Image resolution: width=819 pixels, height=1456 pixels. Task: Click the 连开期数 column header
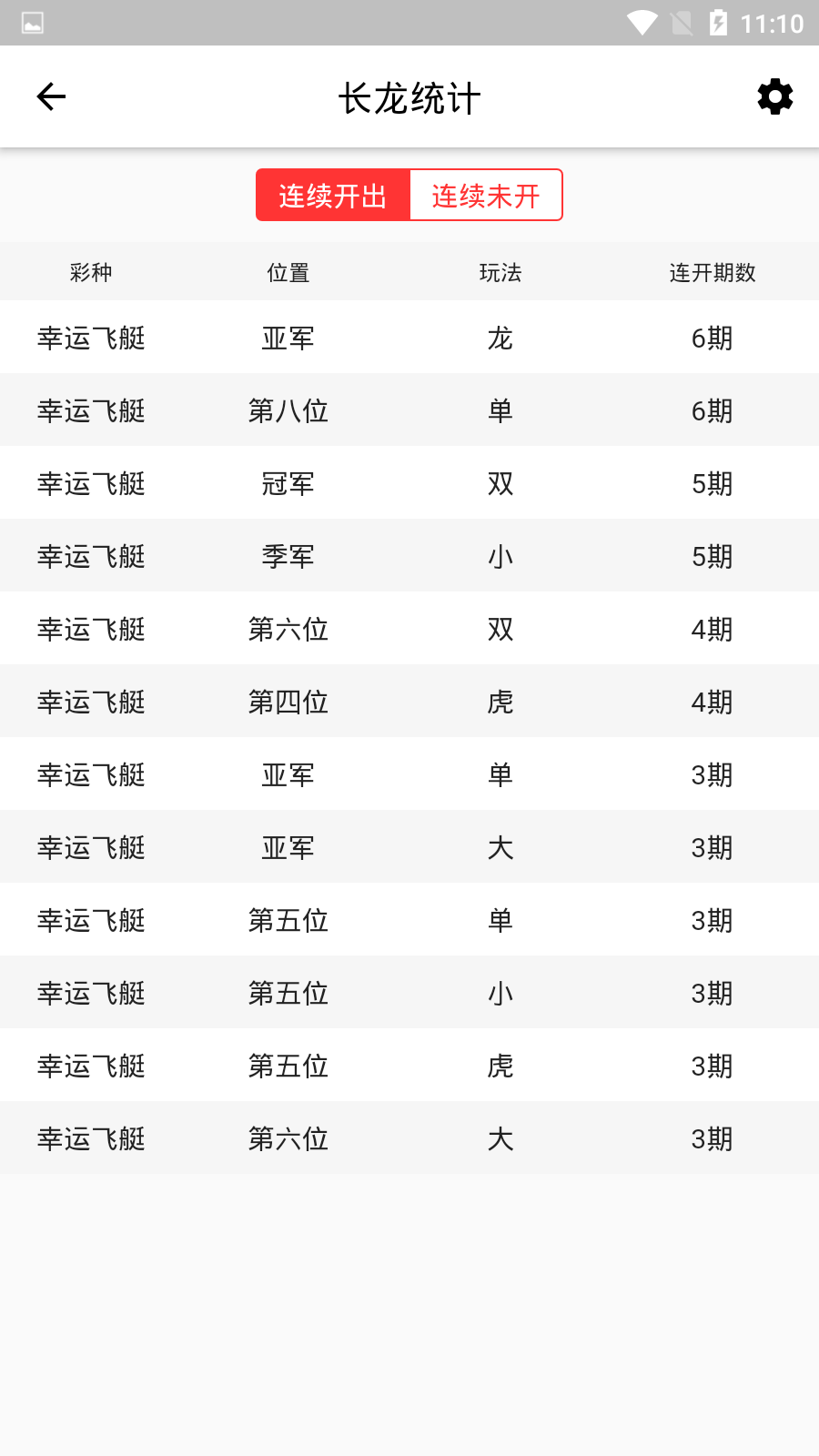[713, 271]
